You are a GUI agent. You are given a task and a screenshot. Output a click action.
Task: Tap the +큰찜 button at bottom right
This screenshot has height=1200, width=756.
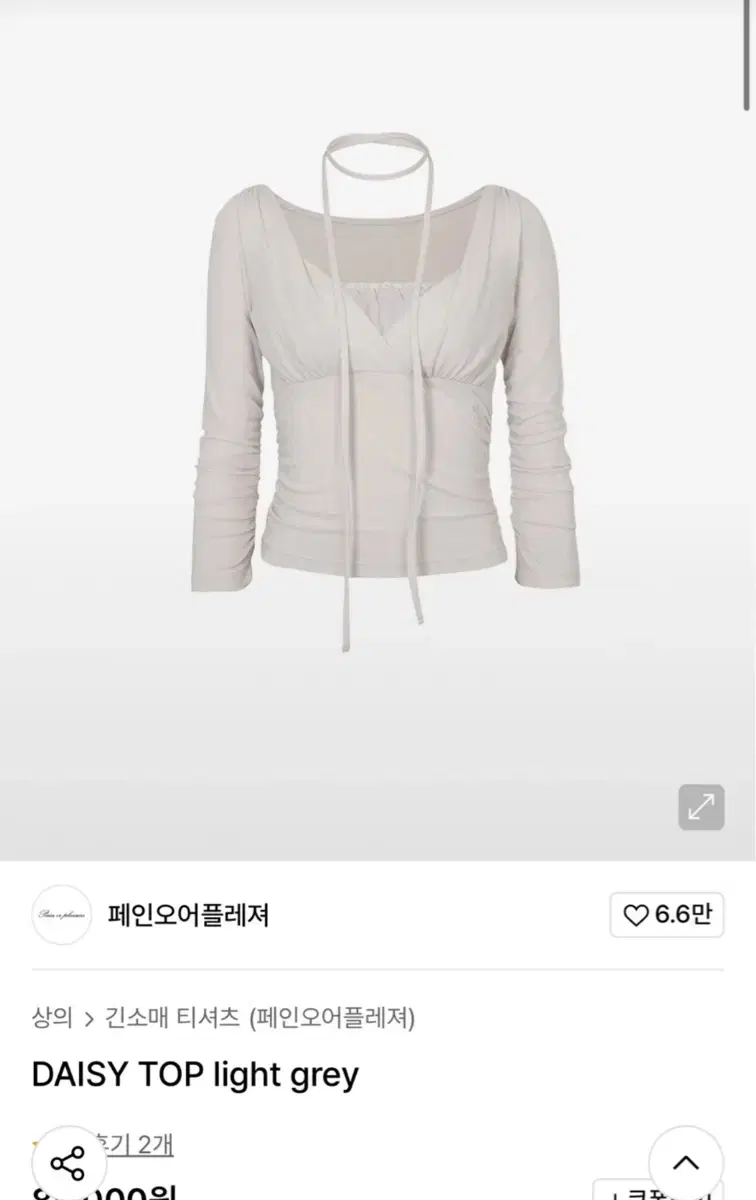point(660,1193)
